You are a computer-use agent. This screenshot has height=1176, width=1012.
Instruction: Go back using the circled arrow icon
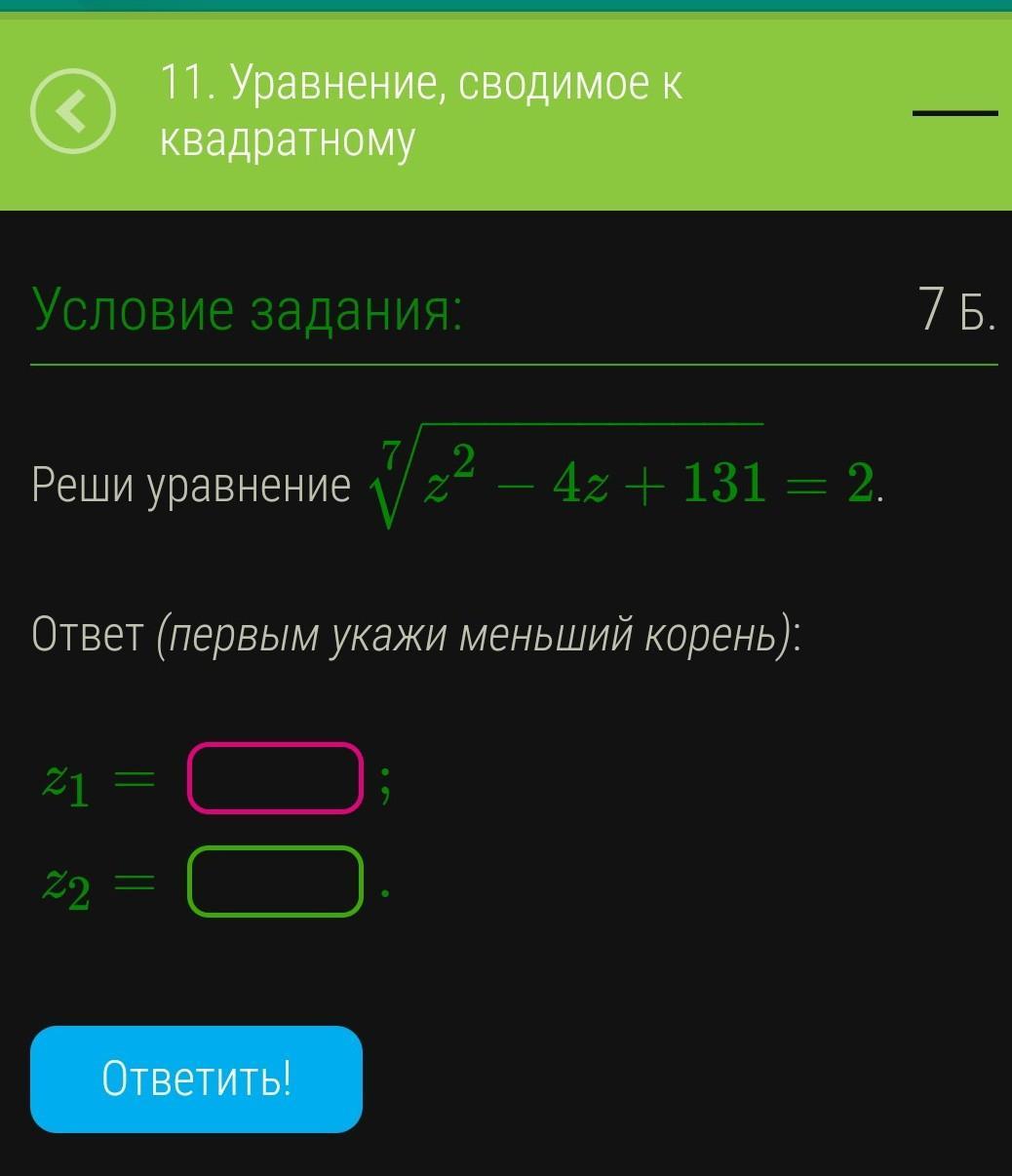pos(73,112)
